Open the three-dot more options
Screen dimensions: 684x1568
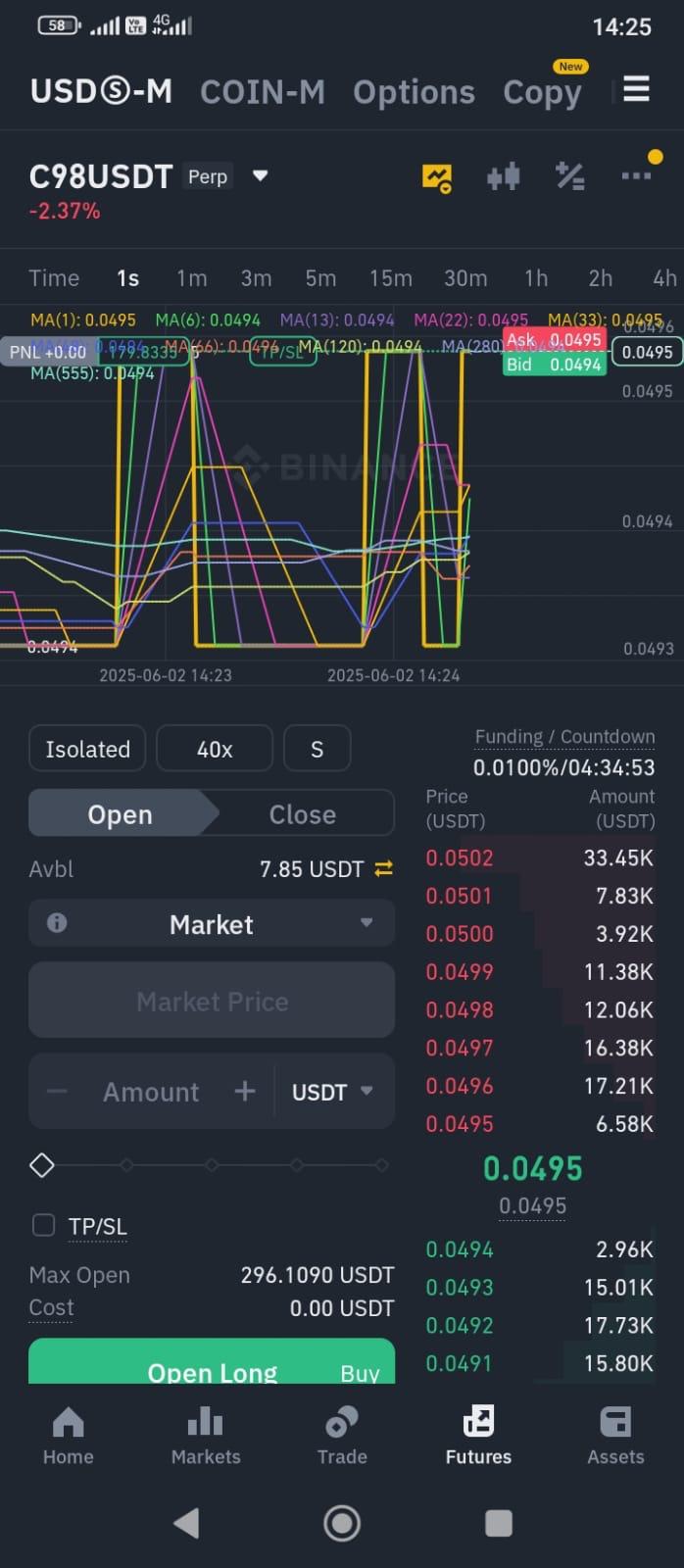[x=636, y=176]
